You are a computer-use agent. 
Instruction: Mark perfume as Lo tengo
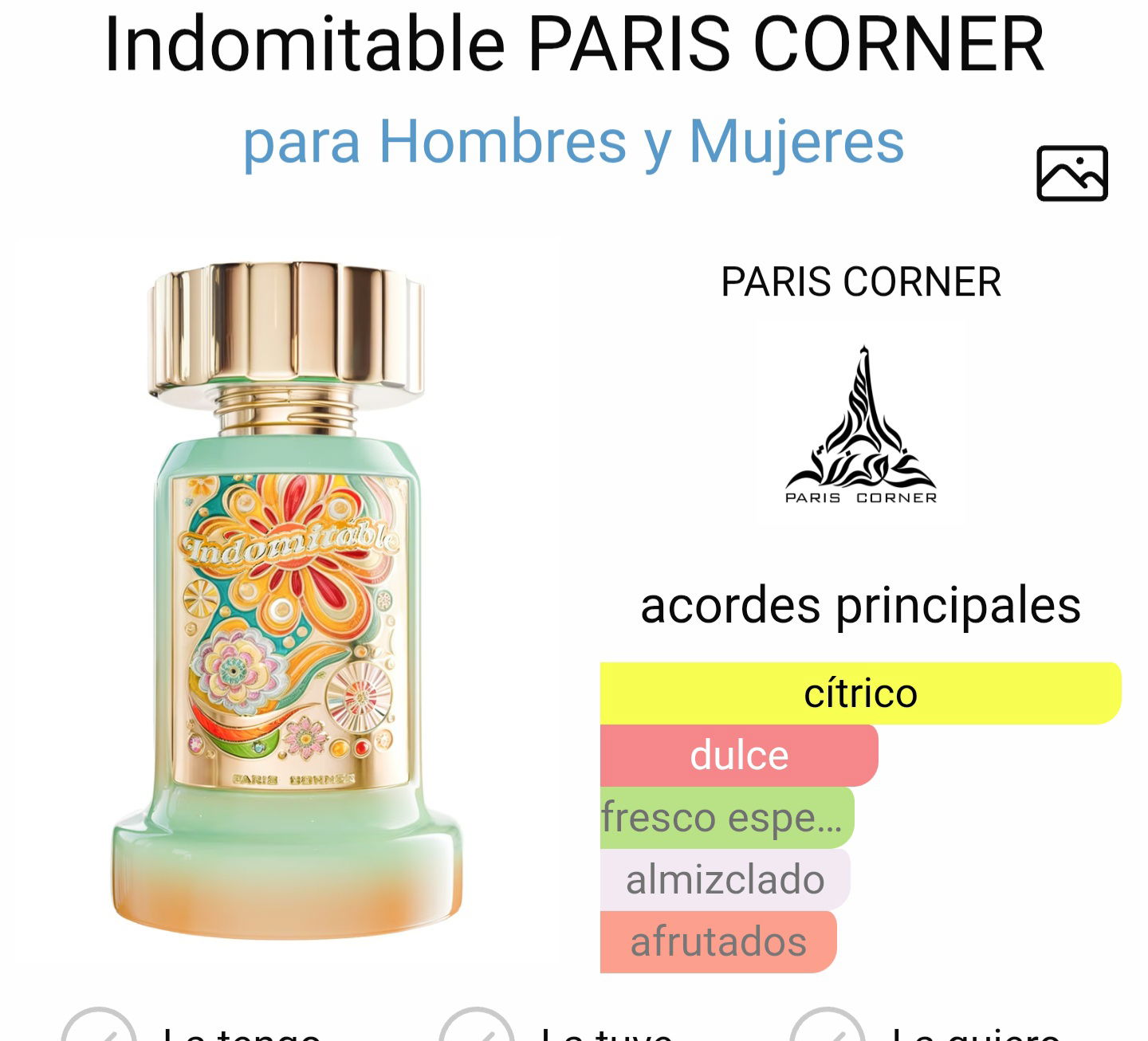click(100, 1030)
